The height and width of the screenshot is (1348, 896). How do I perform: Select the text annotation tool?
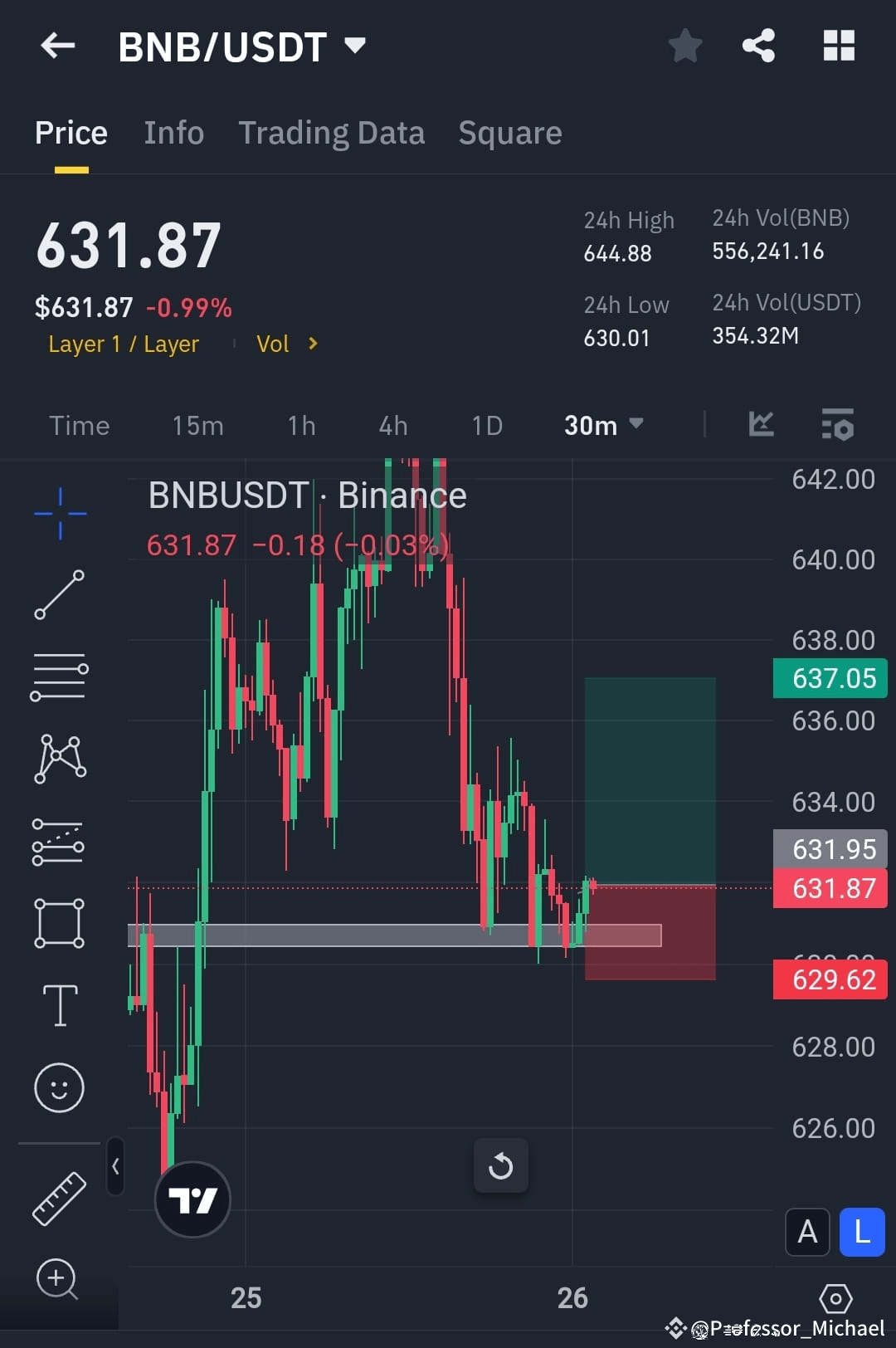[x=59, y=1005]
